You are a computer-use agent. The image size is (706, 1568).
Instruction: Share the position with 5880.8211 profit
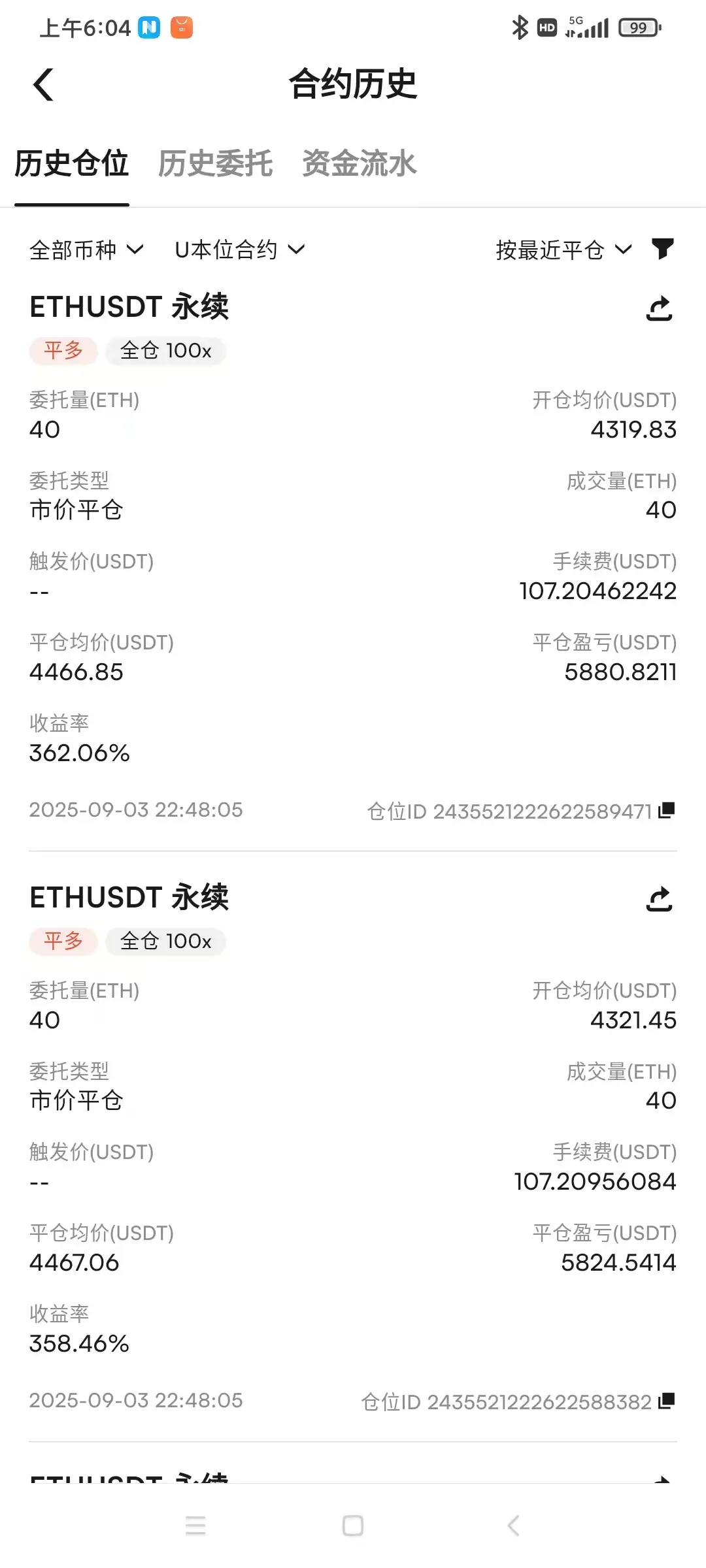click(x=659, y=308)
